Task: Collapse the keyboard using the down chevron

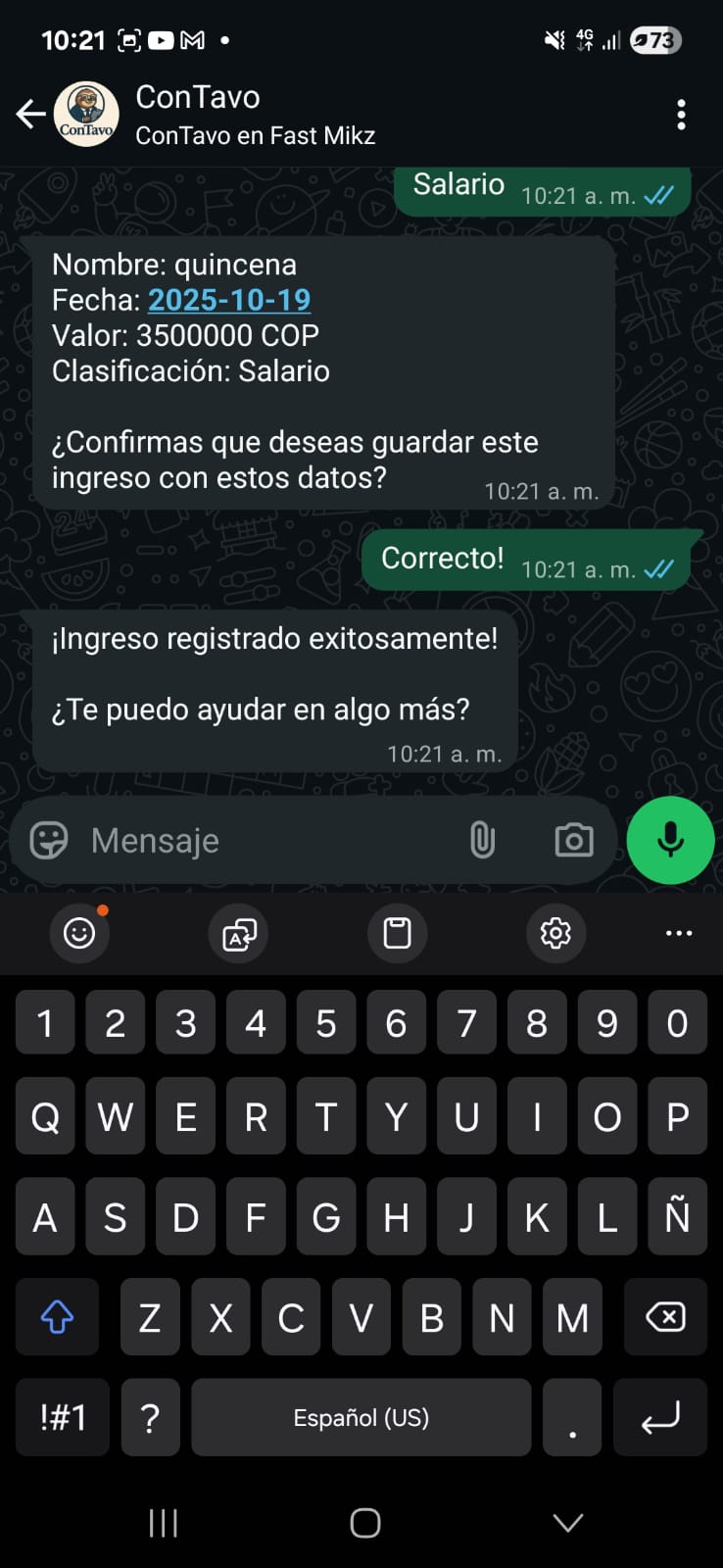Action: pos(566,1522)
